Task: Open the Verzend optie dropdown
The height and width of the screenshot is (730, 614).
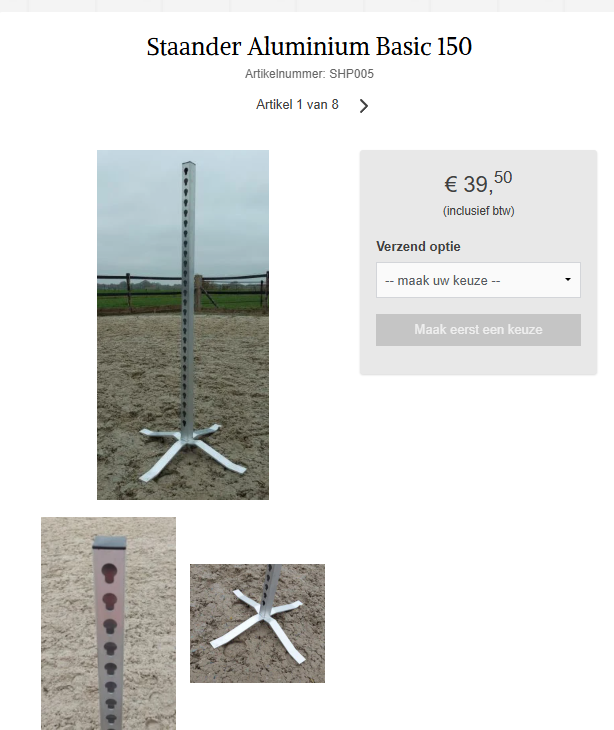Action: pos(478,280)
